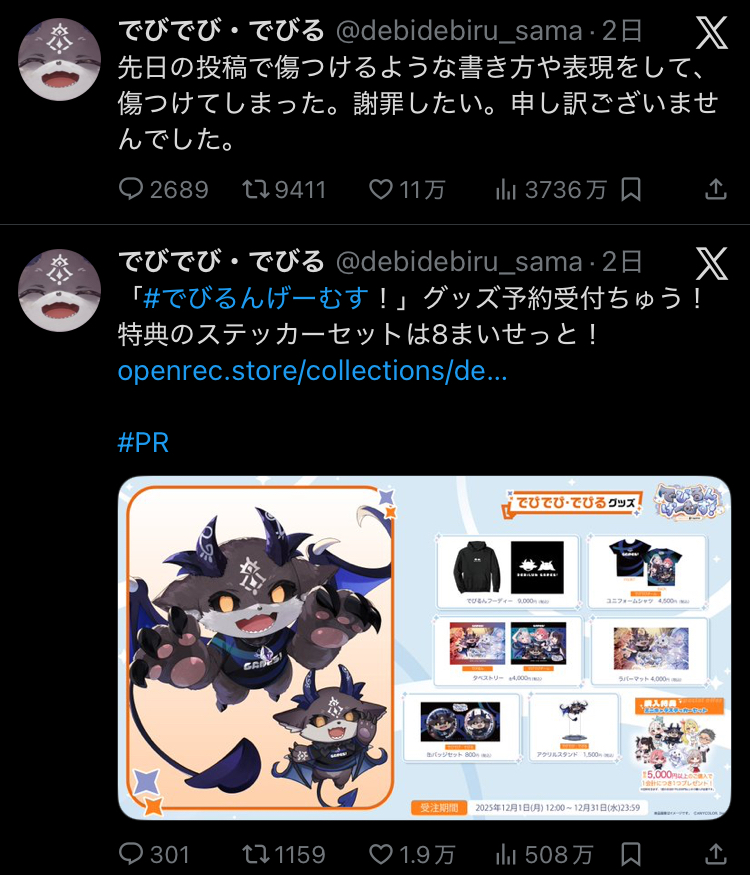Open the avatar on the goods preorder post
The height and width of the screenshot is (875, 750).
coord(58,290)
